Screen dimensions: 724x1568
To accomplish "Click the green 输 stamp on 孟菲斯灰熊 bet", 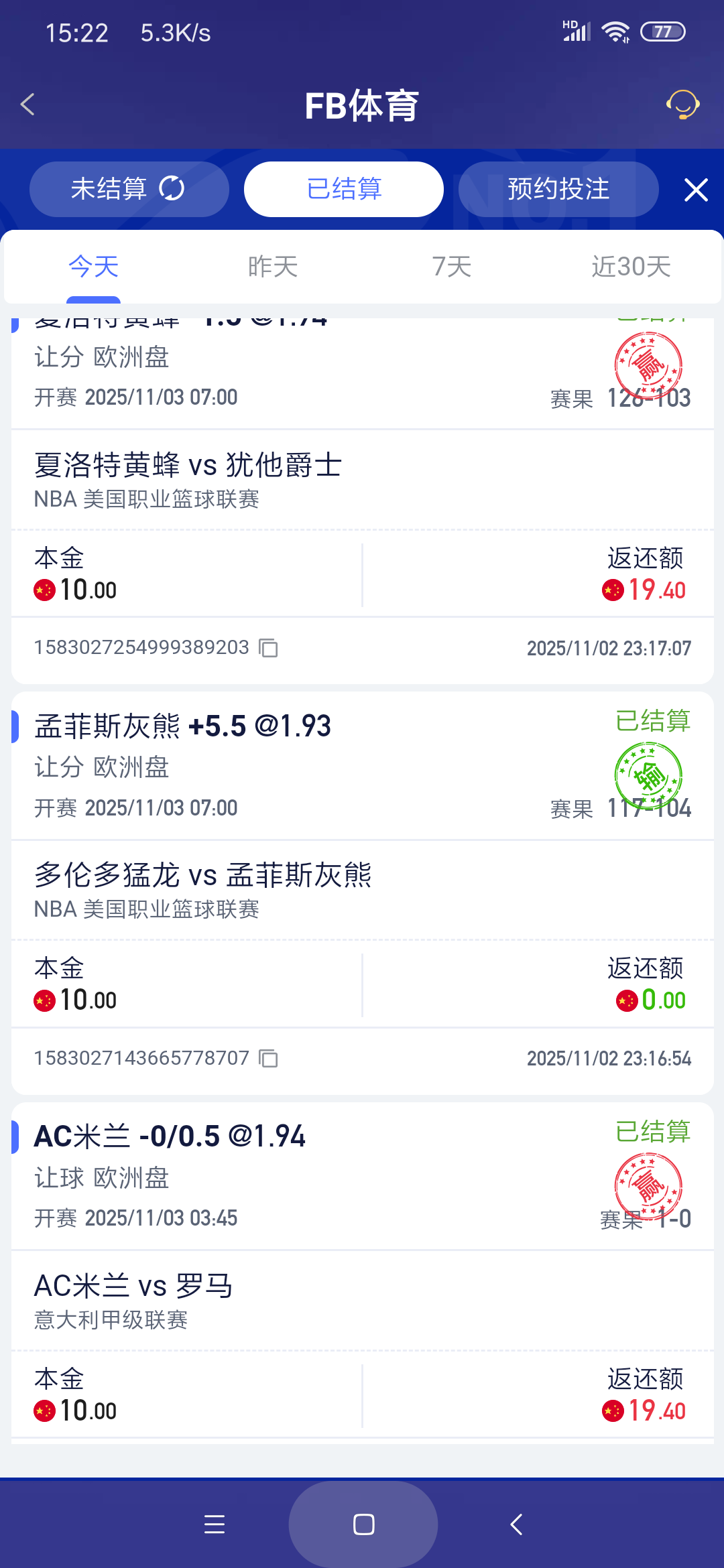I will (x=650, y=775).
